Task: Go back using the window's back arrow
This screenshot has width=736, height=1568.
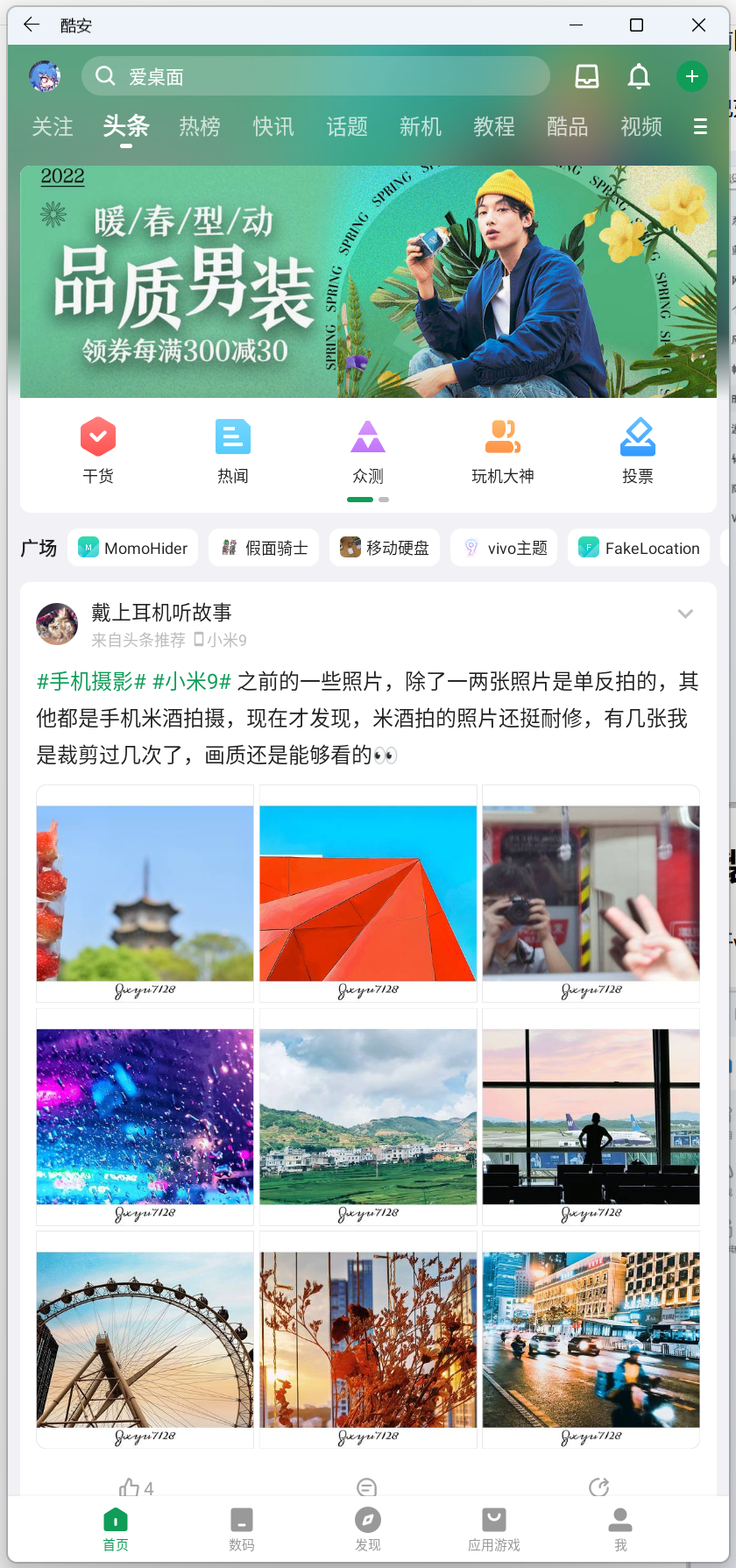Action: 32,25
